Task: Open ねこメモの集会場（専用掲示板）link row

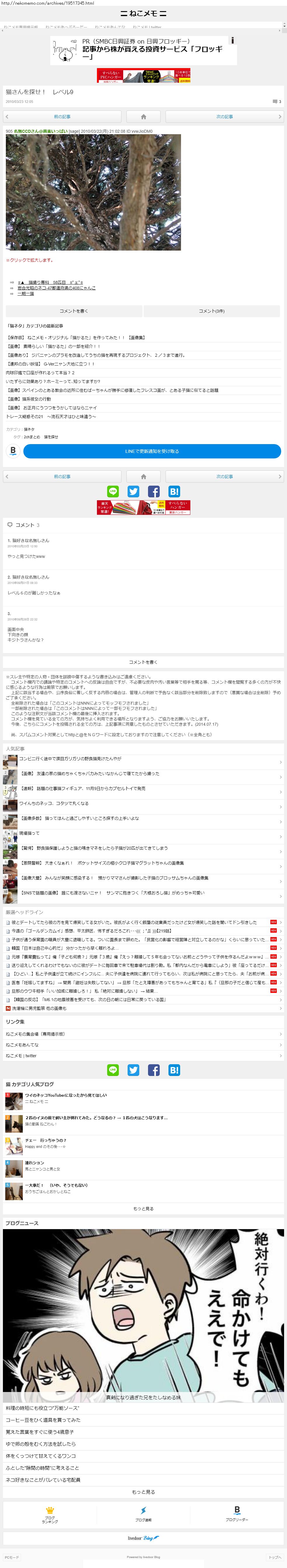Action: (x=144, y=1034)
